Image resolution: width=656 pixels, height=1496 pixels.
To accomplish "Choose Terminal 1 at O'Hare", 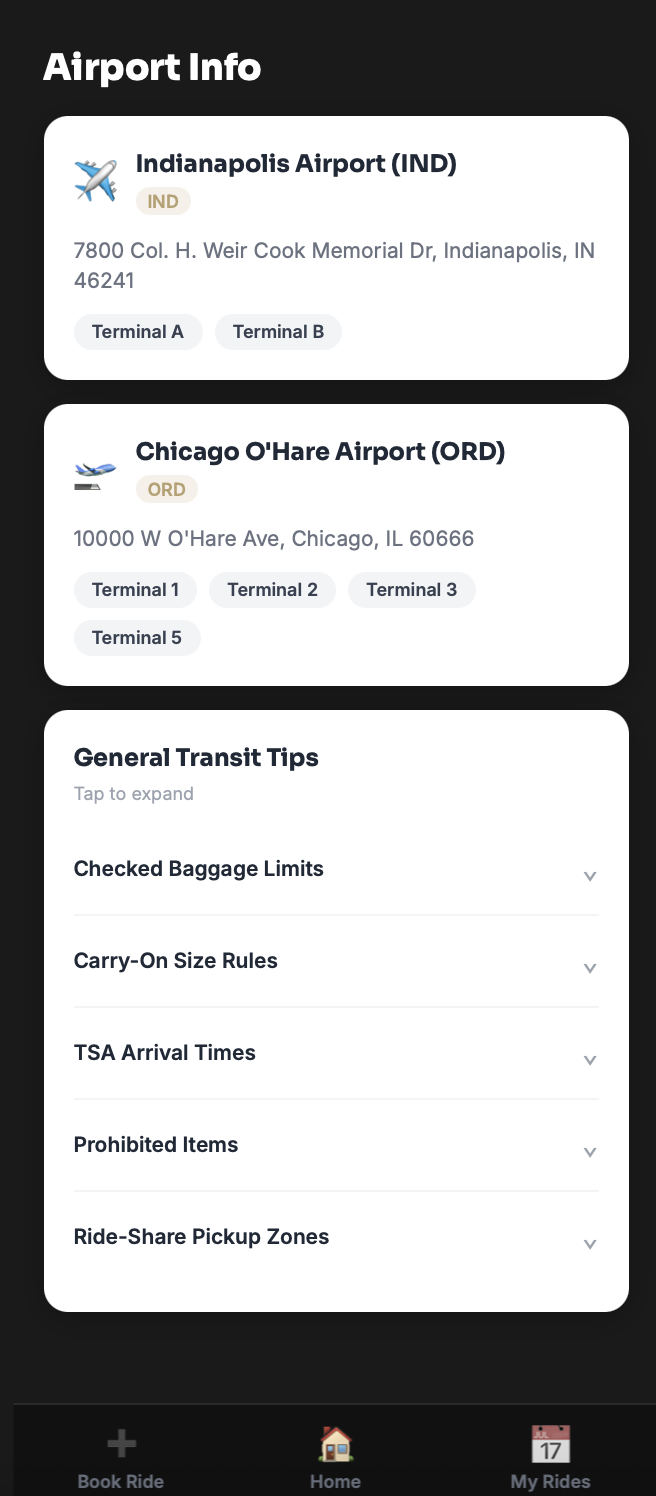I will [x=135, y=590].
